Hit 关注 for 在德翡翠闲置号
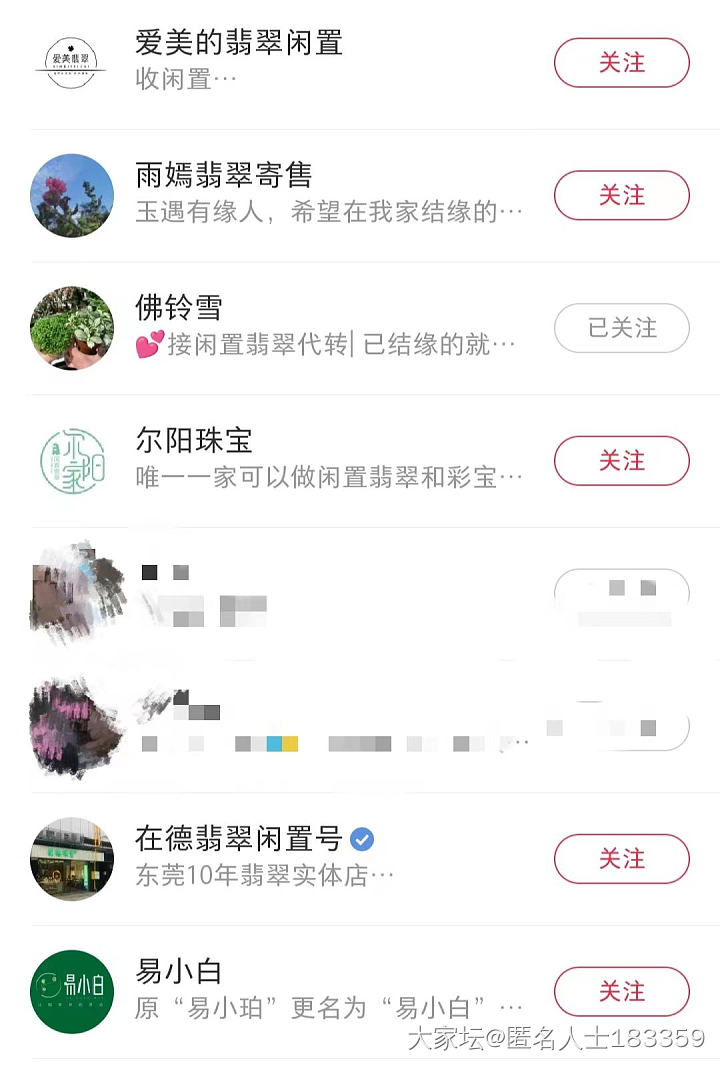 pyautogui.click(x=621, y=859)
